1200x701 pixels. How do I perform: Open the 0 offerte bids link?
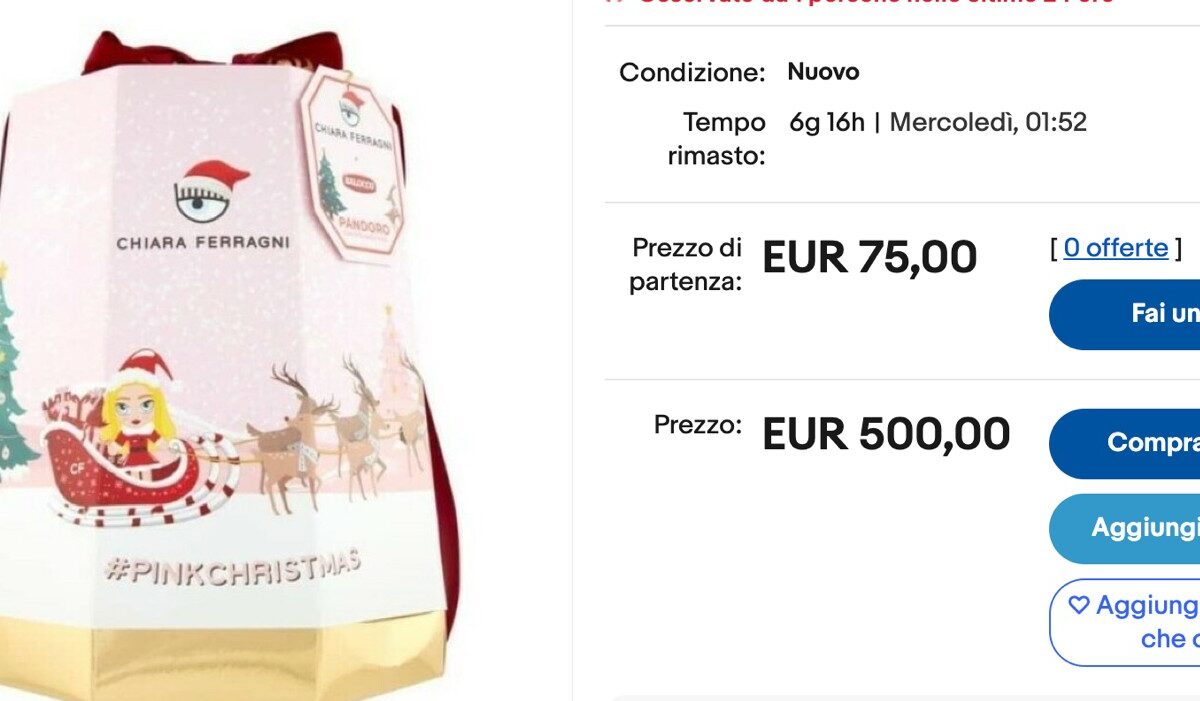pyautogui.click(x=1115, y=248)
